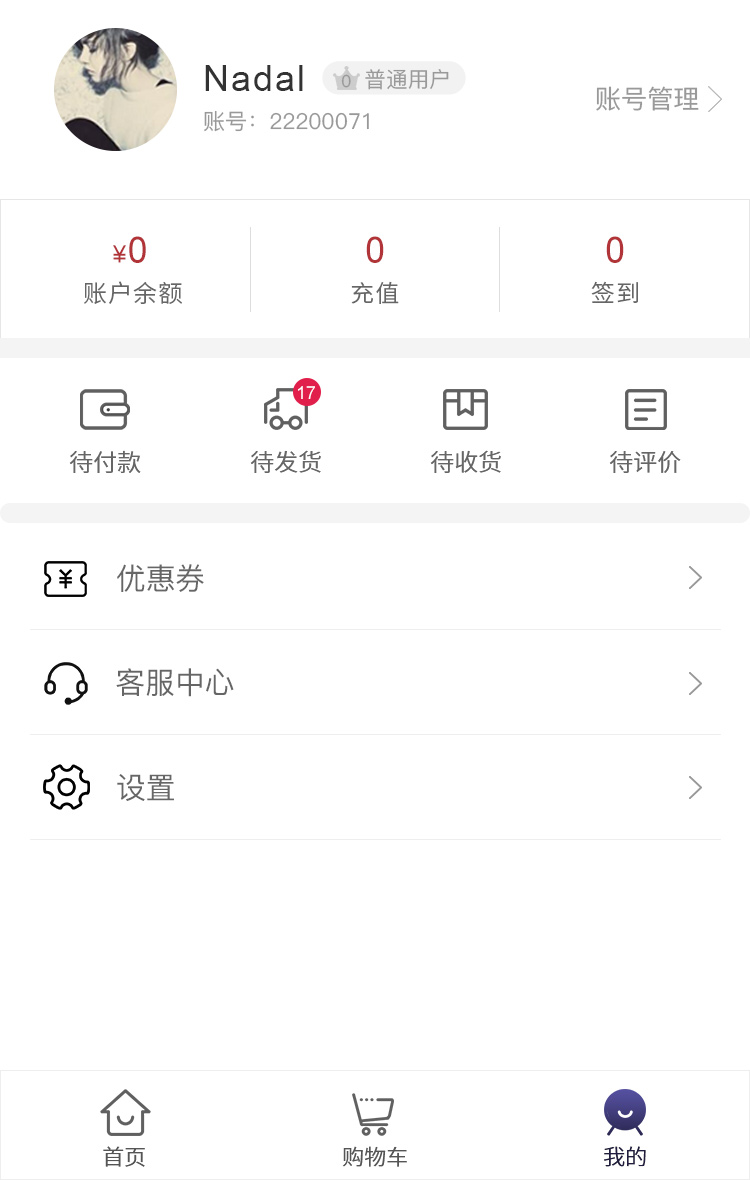View 待发货 orders awaiting shipment
This screenshot has height=1180, width=750.
tap(286, 431)
